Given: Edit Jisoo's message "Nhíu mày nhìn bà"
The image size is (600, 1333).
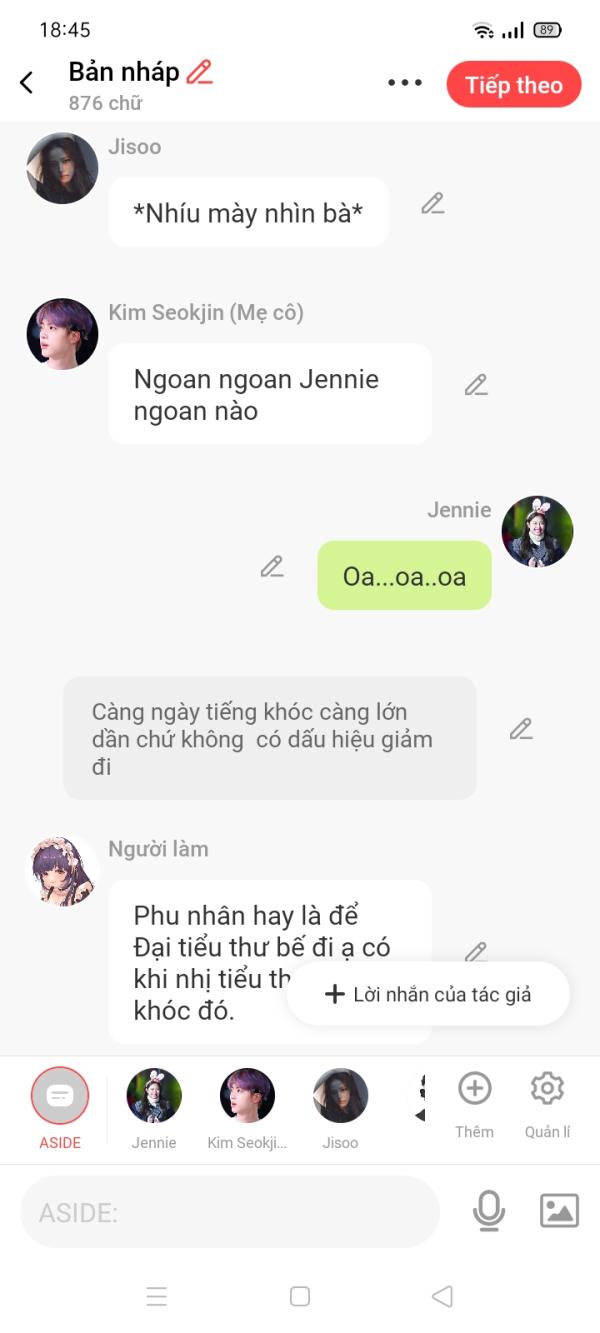Looking at the screenshot, I should click(x=432, y=204).
